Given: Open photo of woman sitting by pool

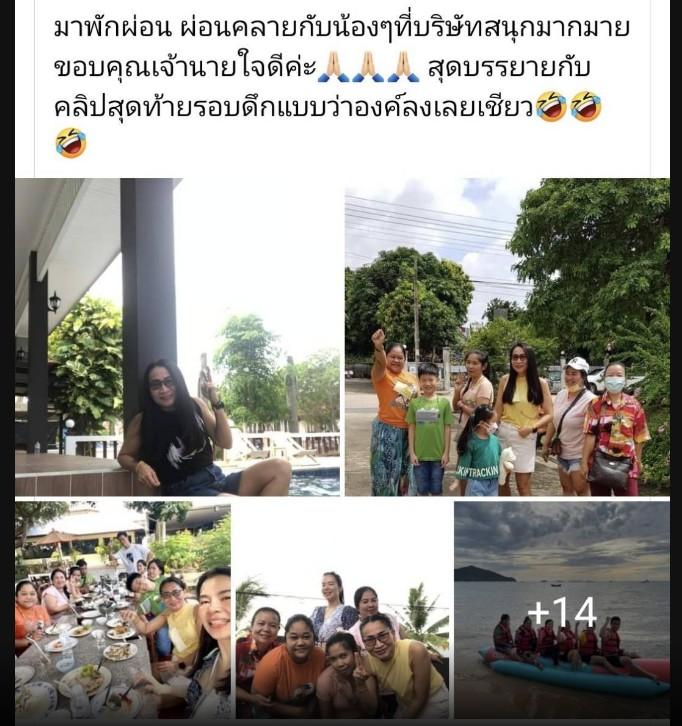Looking at the screenshot, I should pyautogui.click(x=177, y=337).
